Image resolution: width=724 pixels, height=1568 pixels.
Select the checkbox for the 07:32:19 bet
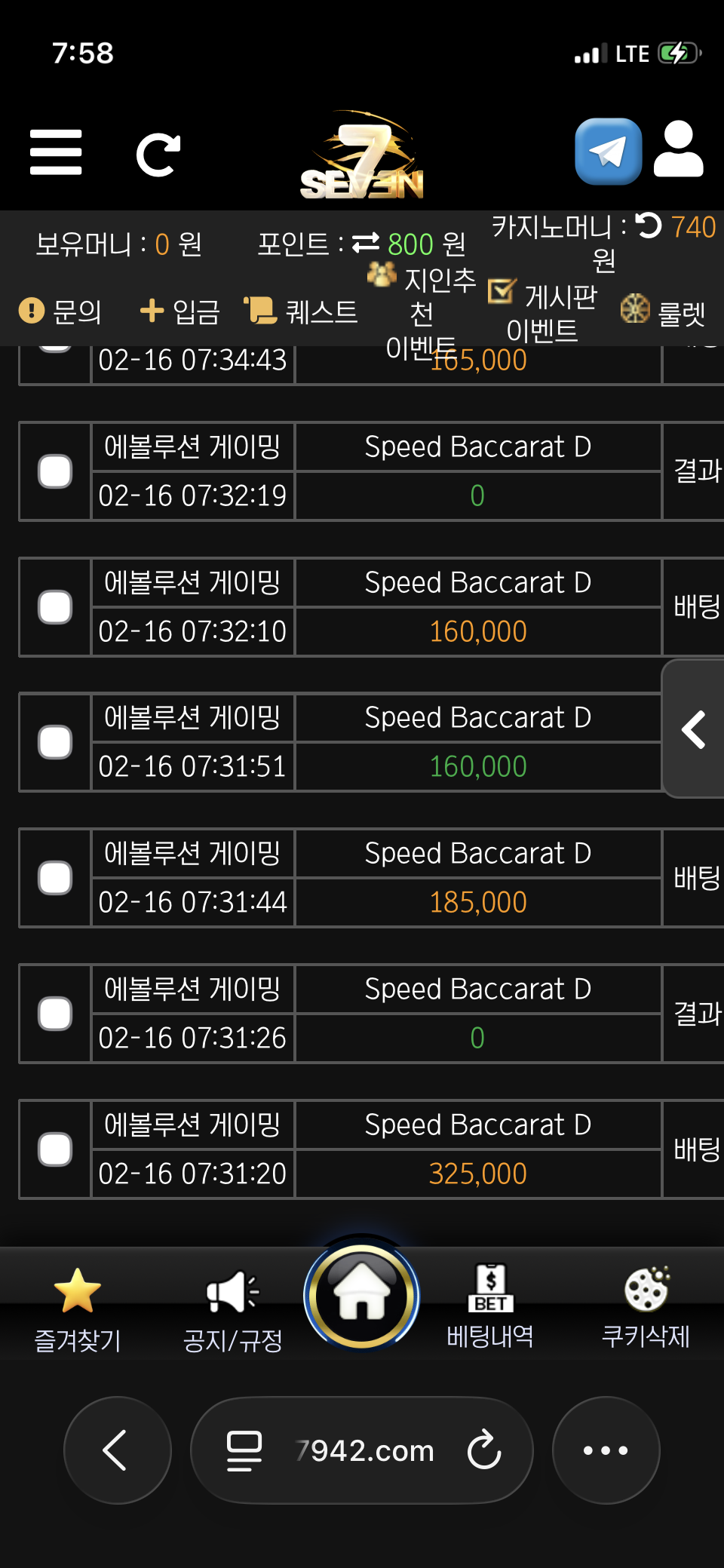tap(55, 471)
